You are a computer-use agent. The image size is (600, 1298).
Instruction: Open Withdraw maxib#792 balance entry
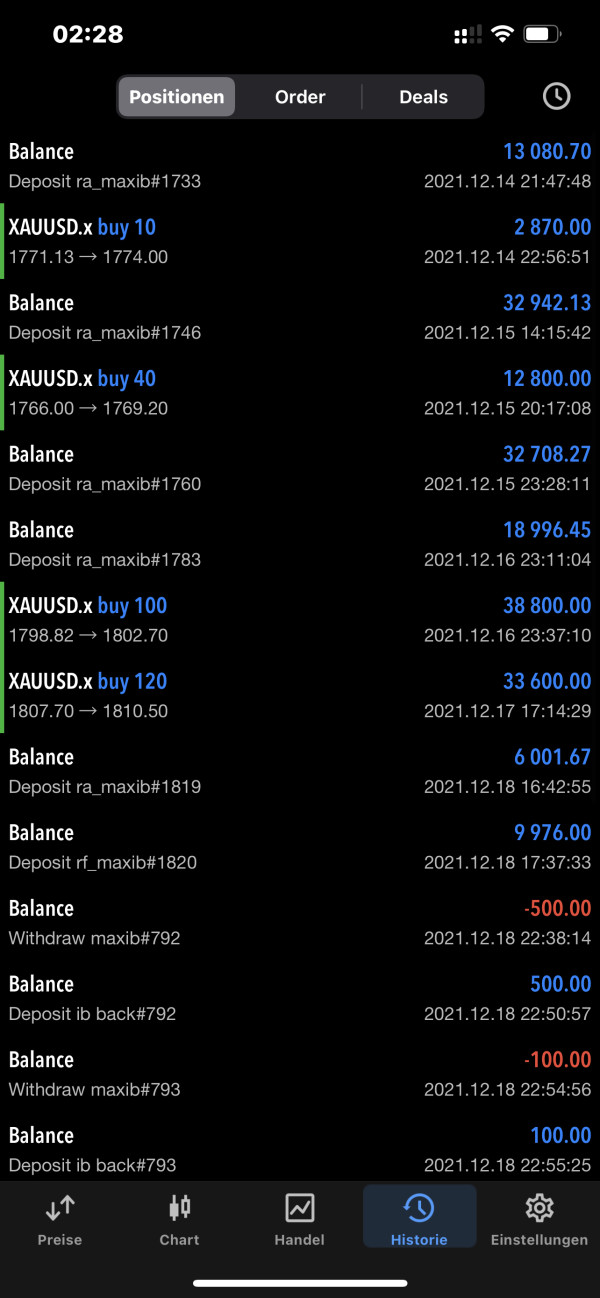(x=300, y=922)
